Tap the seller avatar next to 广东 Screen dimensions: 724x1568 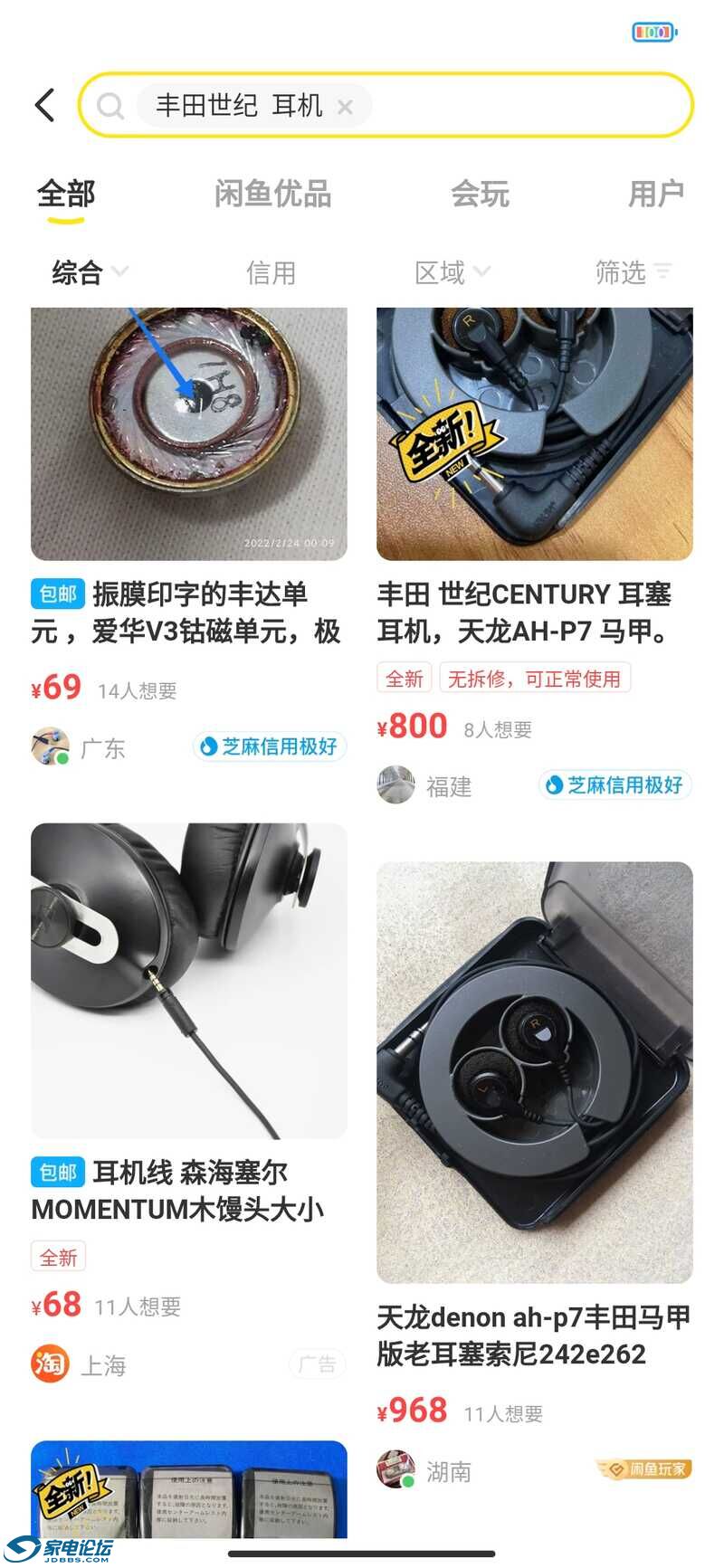(x=50, y=746)
